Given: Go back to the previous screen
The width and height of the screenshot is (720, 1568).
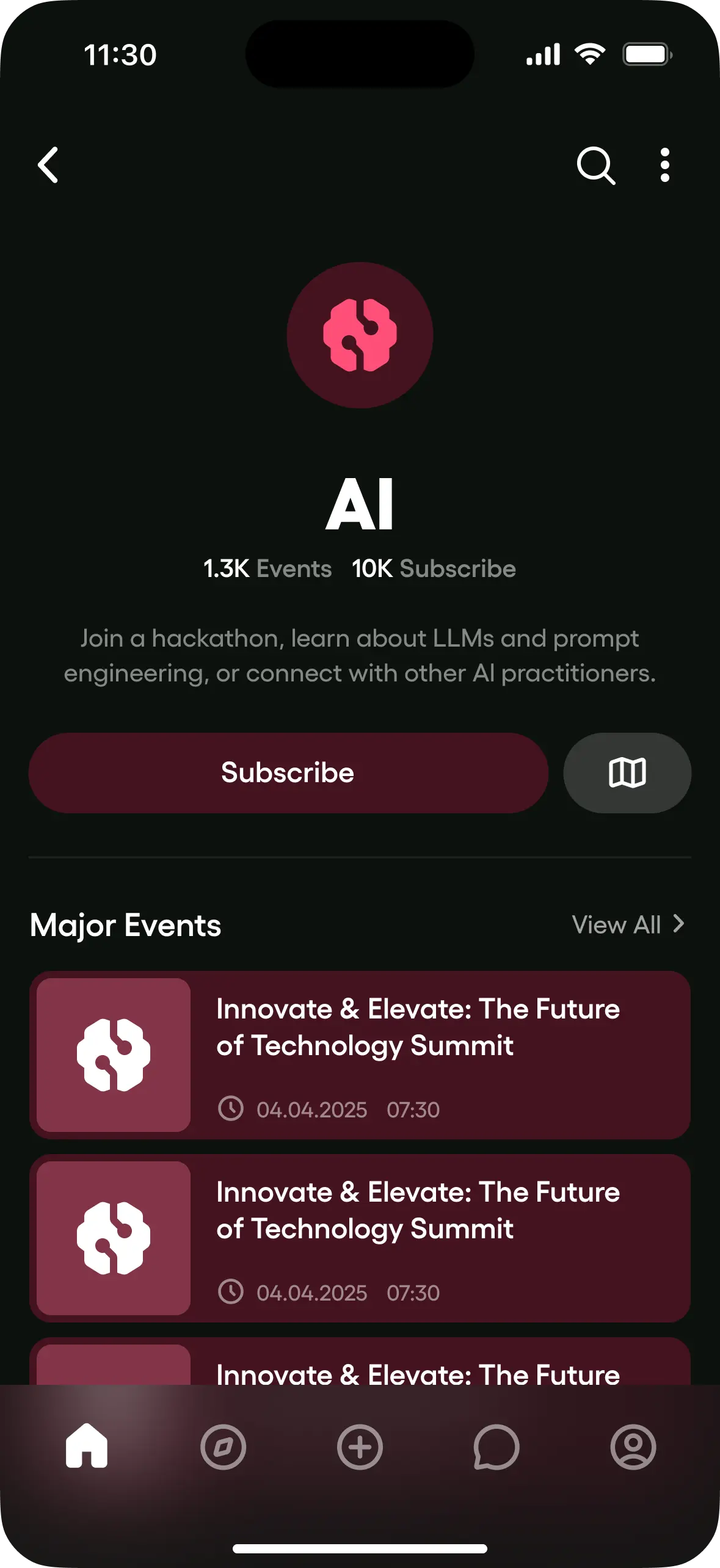Looking at the screenshot, I should pos(48,165).
